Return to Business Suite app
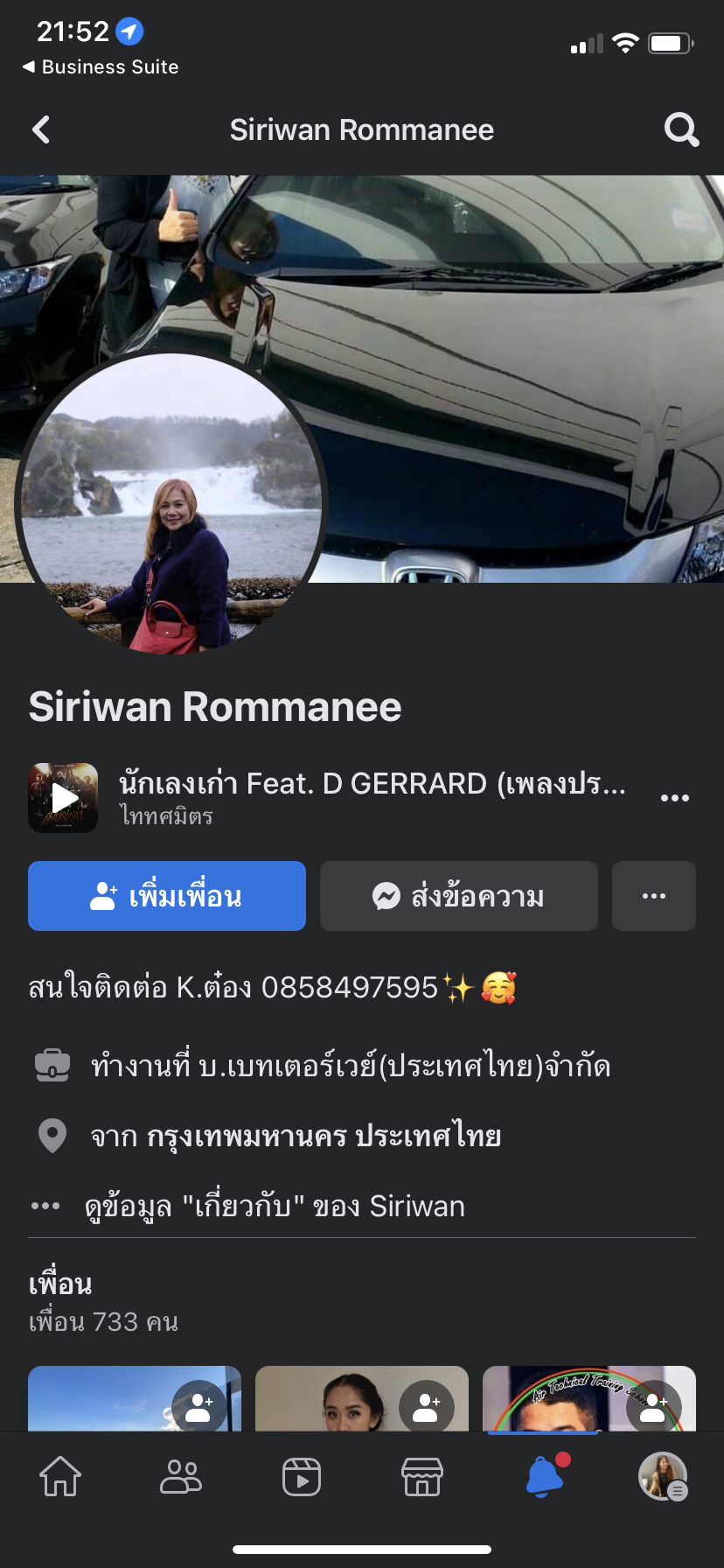Image resolution: width=724 pixels, height=1568 pixels. 101,67
